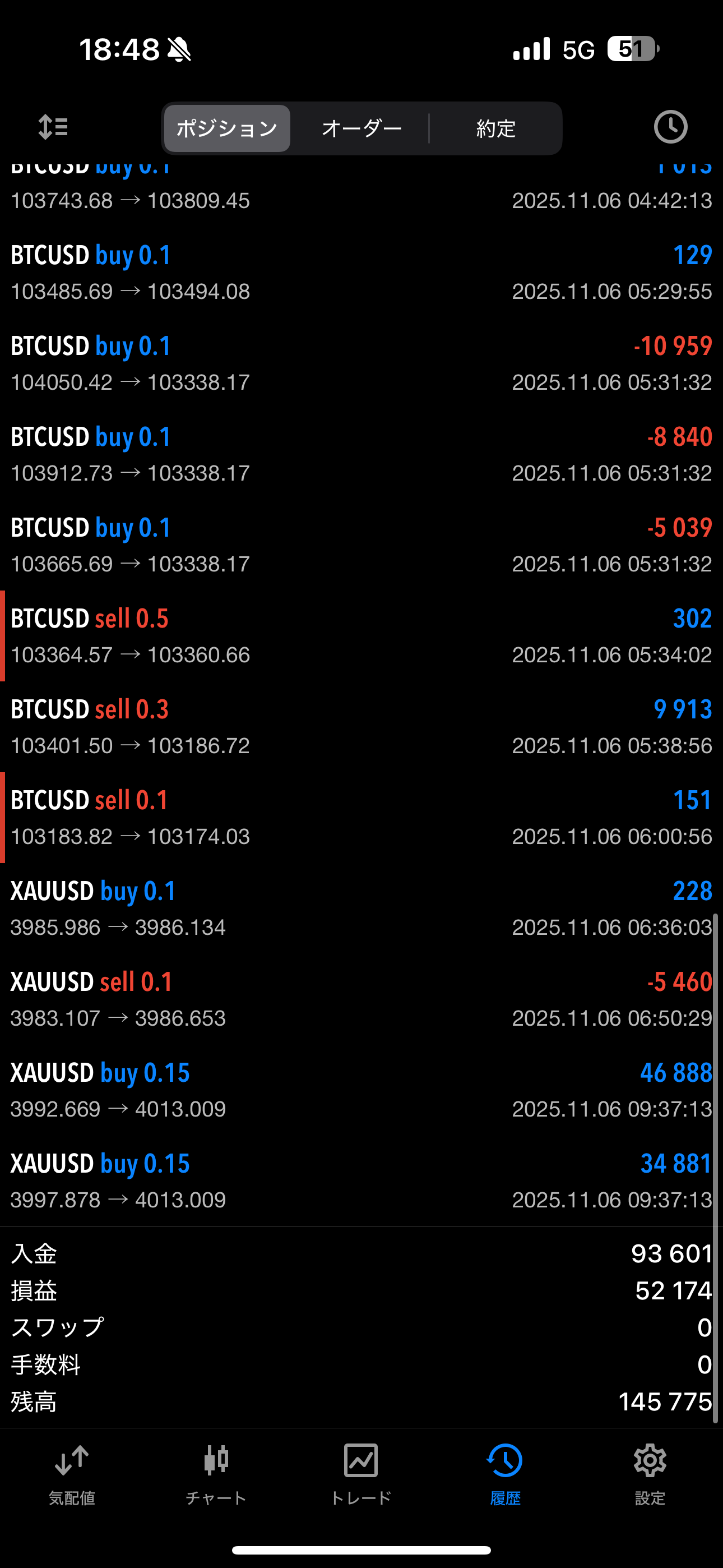View details of BTCUSD sell 0.3 trade
The height and width of the screenshot is (1568, 723).
pyautogui.click(x=361, y=727)
